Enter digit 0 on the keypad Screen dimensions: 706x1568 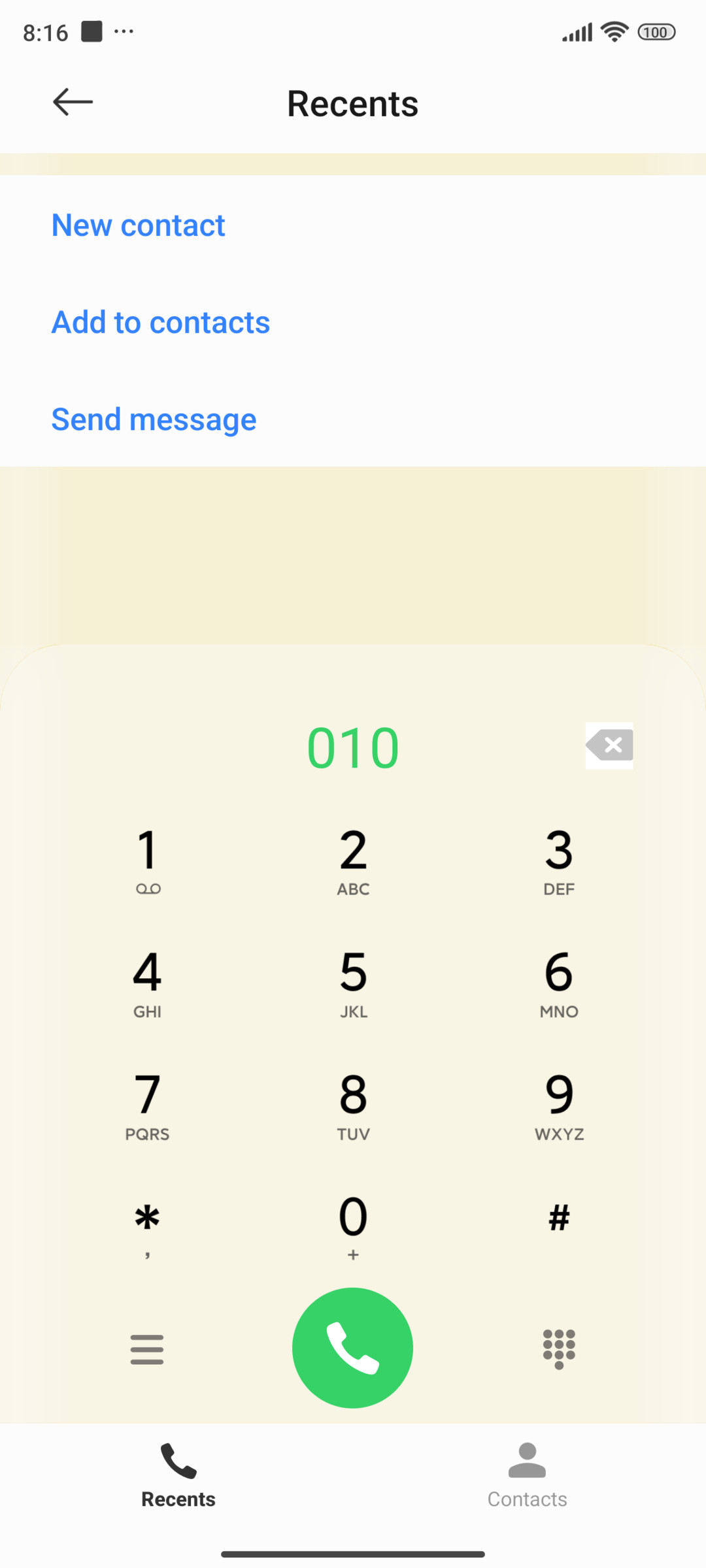353,1228
